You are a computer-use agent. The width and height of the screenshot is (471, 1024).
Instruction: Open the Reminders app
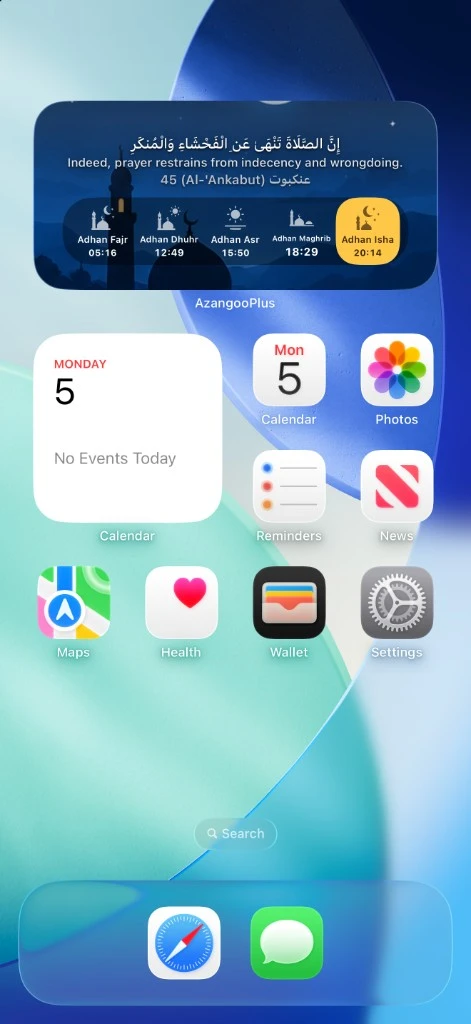[289, 487]
